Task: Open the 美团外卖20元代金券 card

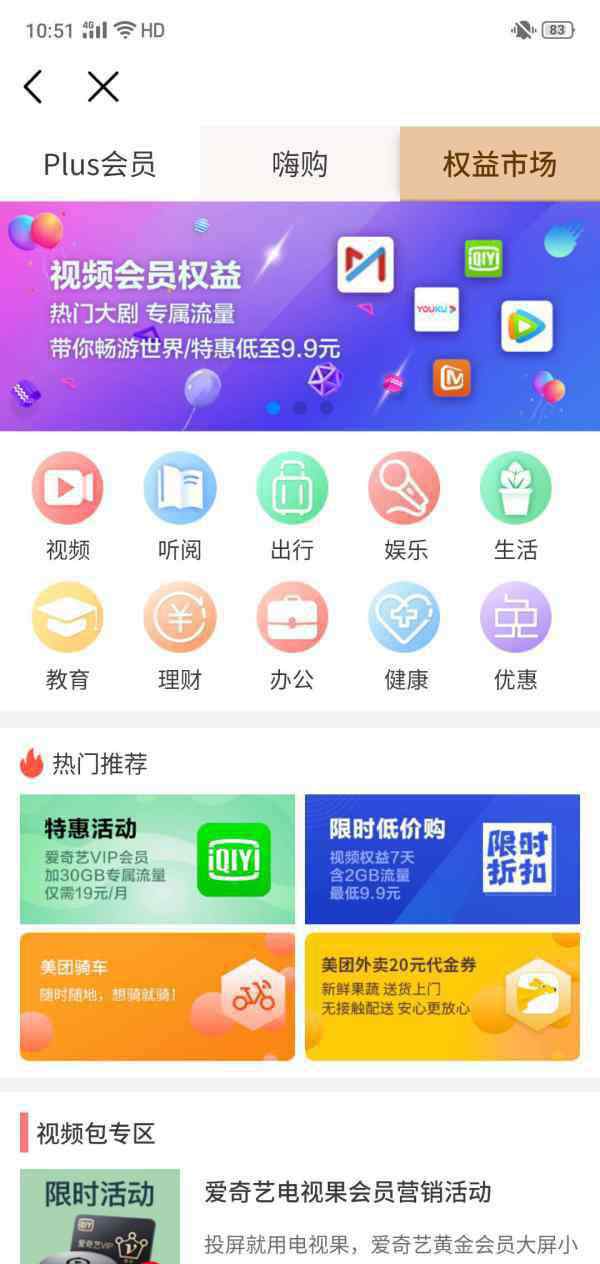Action: point(442,996)
